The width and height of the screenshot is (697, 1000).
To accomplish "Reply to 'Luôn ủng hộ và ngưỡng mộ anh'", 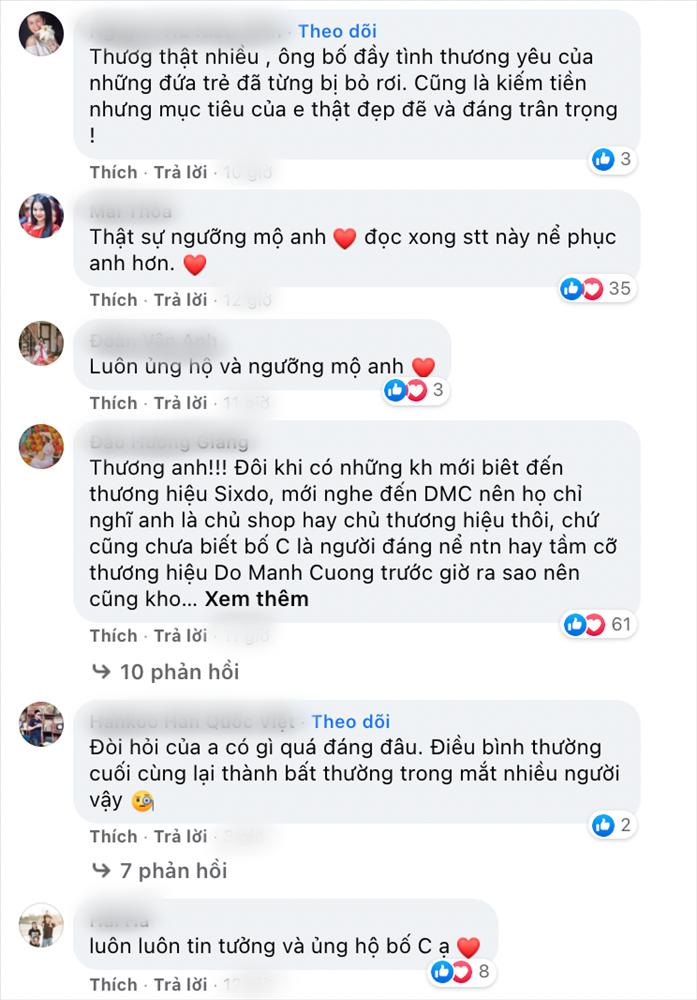I will point(181,403).
